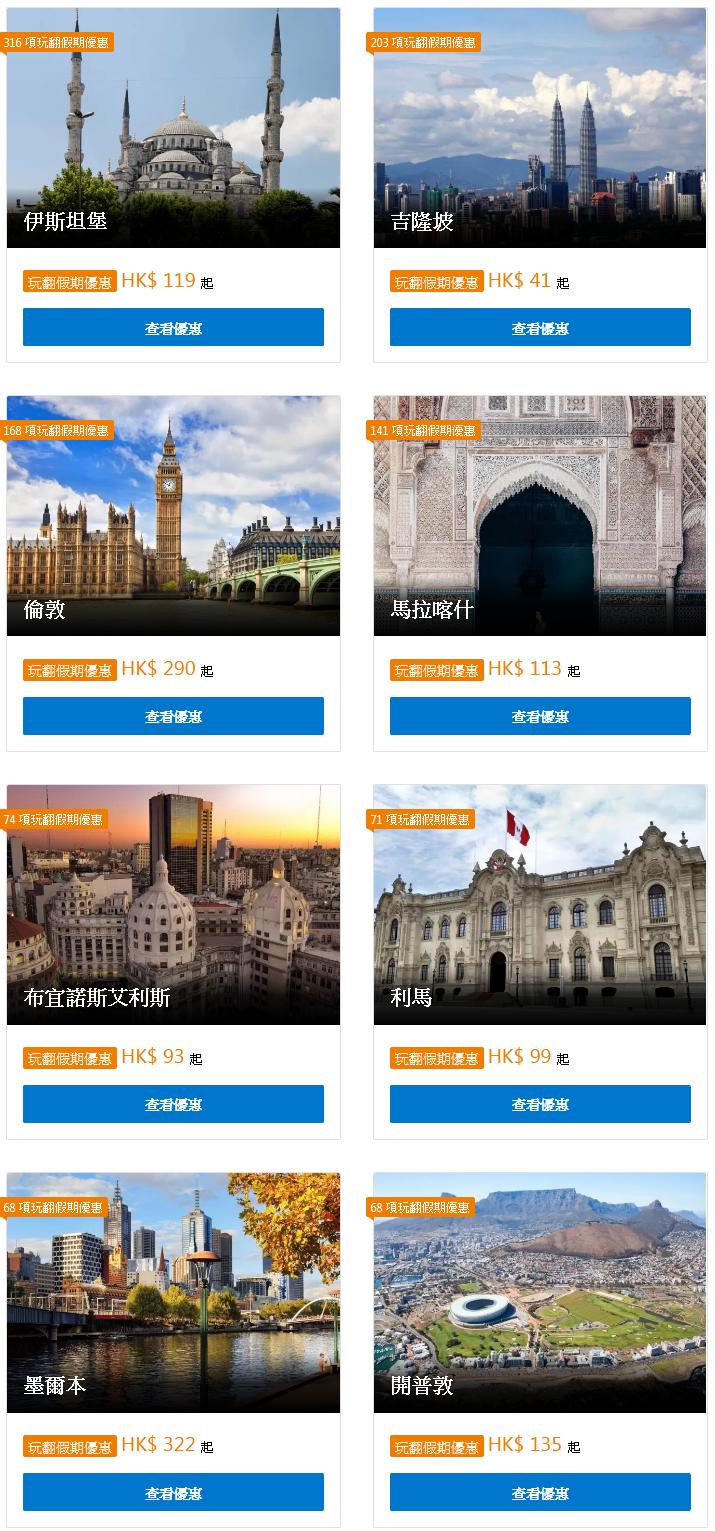Open the 開普敦 aerial photo tile
The width and height of the screenshot is (715, 1531).
(540, 1292)
